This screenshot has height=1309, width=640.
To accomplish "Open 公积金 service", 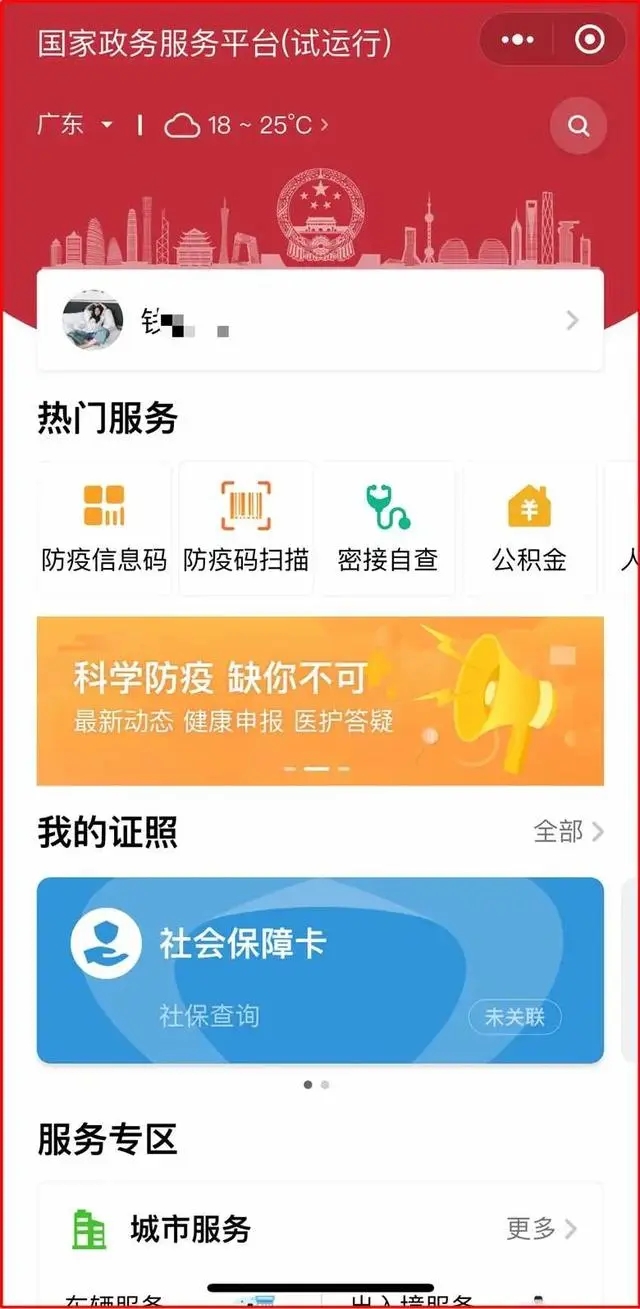I will [x=529, y=528].
